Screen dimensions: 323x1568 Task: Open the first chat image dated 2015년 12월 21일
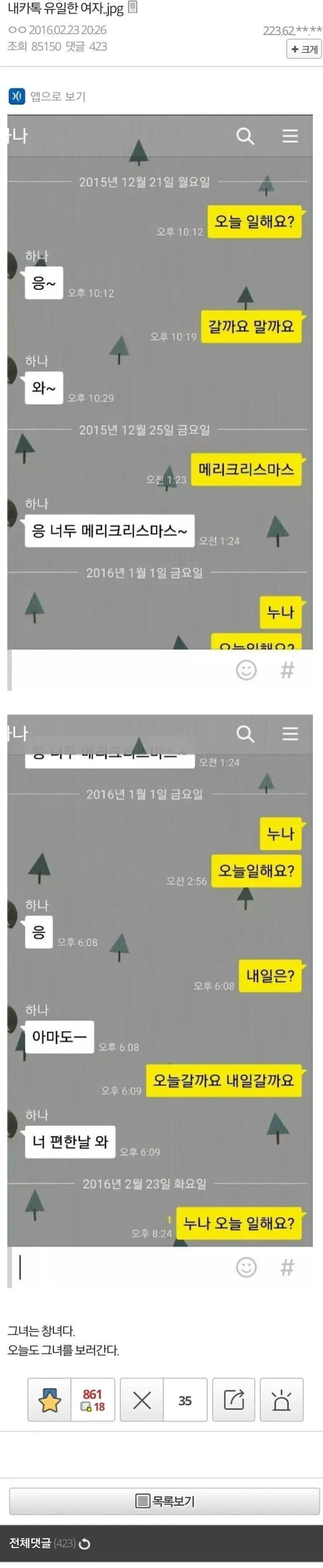pyautogui.click(x=160, y=402)
